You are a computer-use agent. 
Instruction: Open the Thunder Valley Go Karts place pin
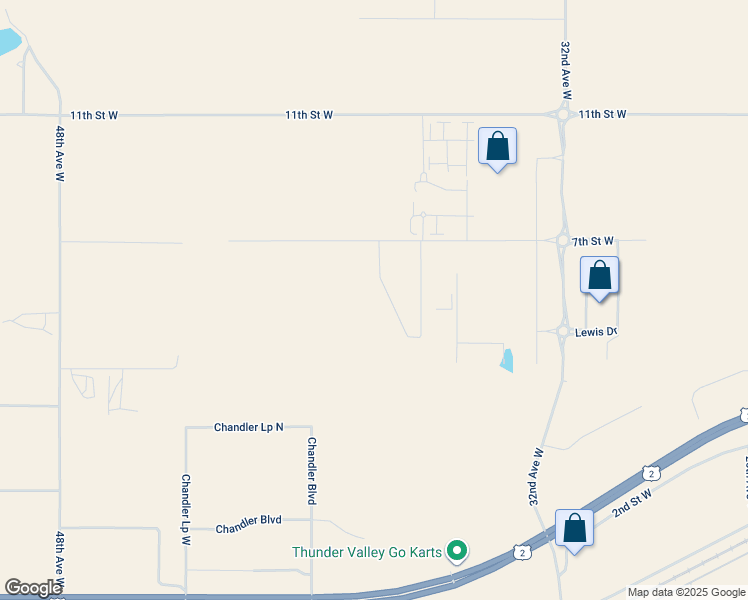[x=457, y=551]
